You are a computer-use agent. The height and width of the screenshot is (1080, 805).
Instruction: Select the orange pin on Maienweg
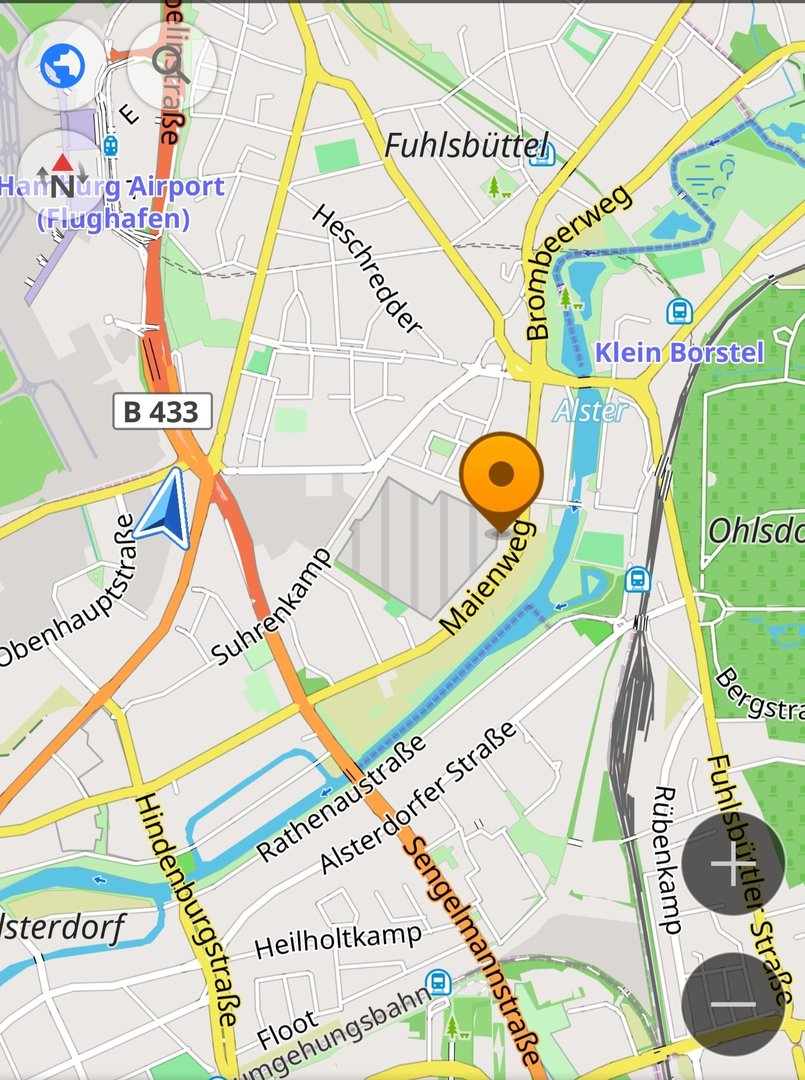pos(501,481)
